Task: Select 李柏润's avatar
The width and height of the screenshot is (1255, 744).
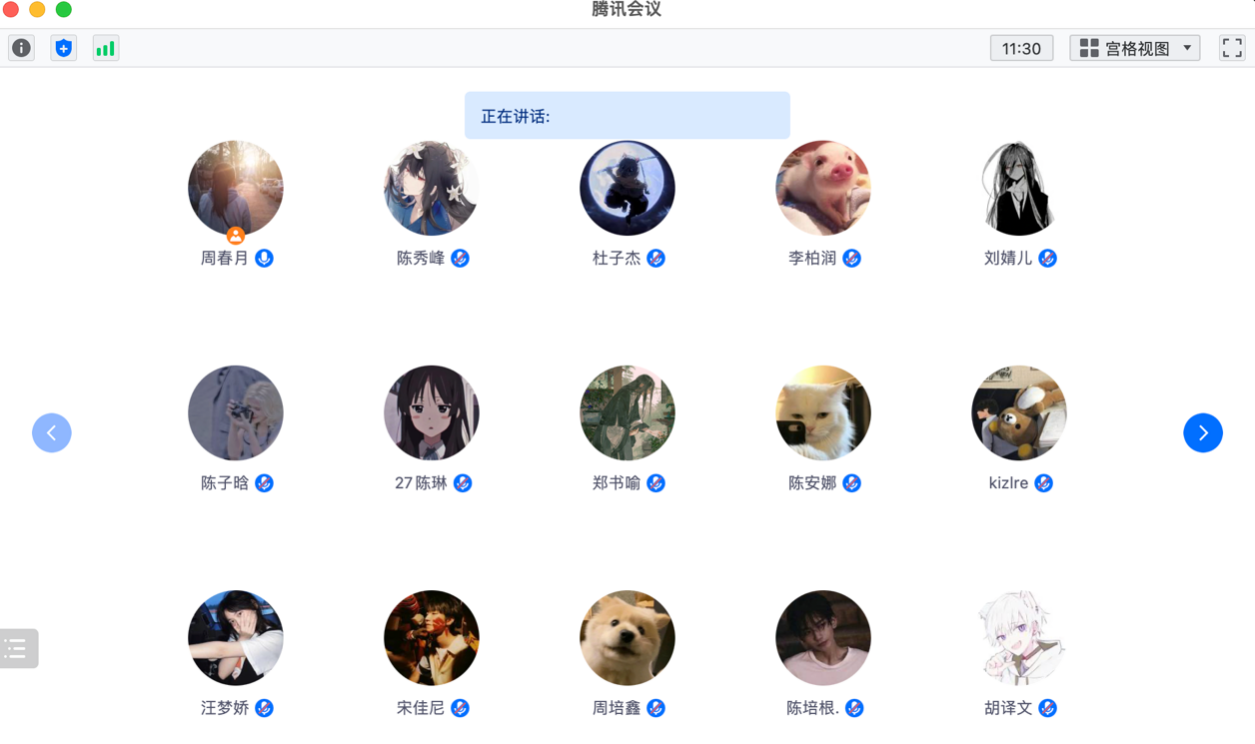Action: click(823, 189)
